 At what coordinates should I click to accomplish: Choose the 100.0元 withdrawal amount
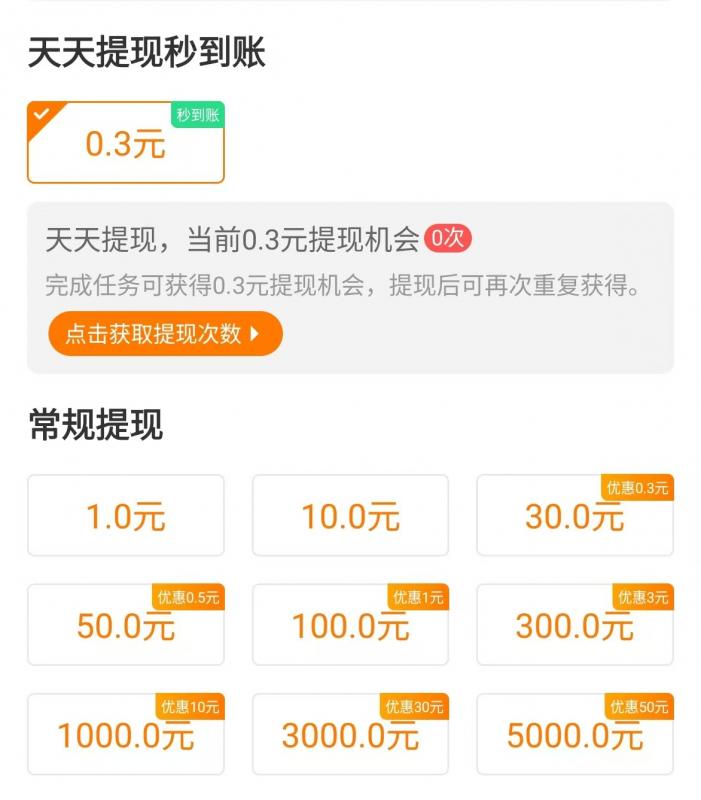pyautogui.click(x=350, y=626)
